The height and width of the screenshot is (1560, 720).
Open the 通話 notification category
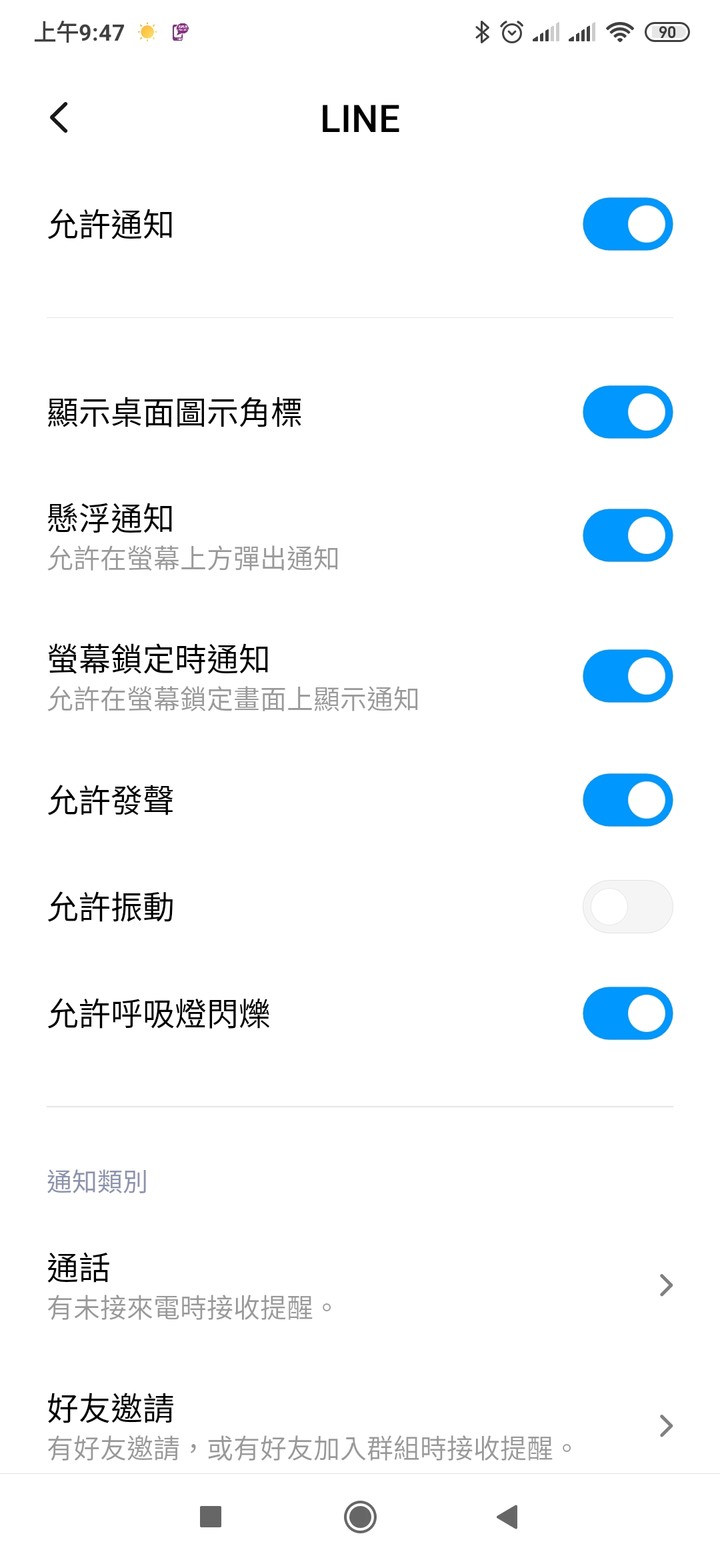[360, 1285]
